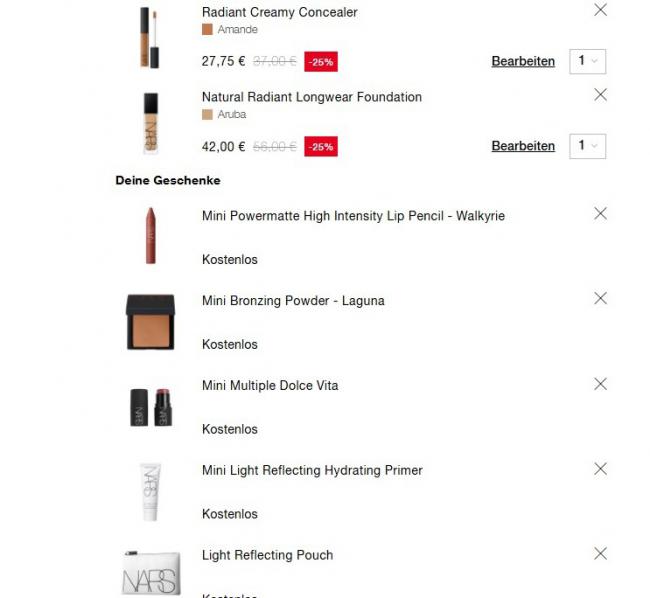Remove Mini Multiple Dolce Vita gift

(x=600, y=384)
